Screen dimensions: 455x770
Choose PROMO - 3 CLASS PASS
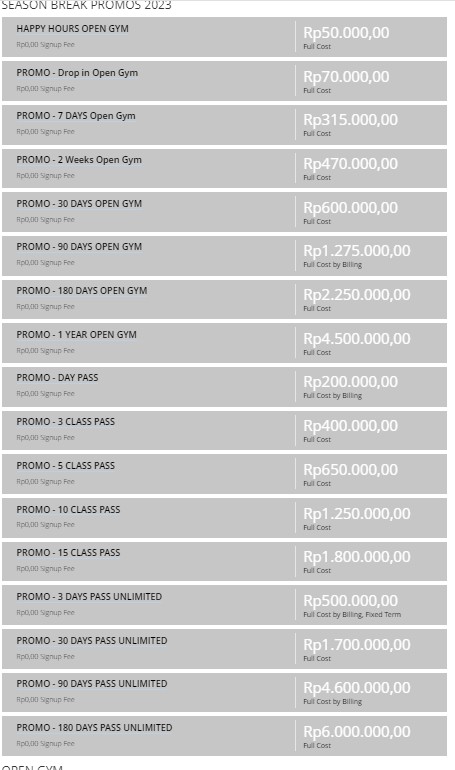click(224, 431)
